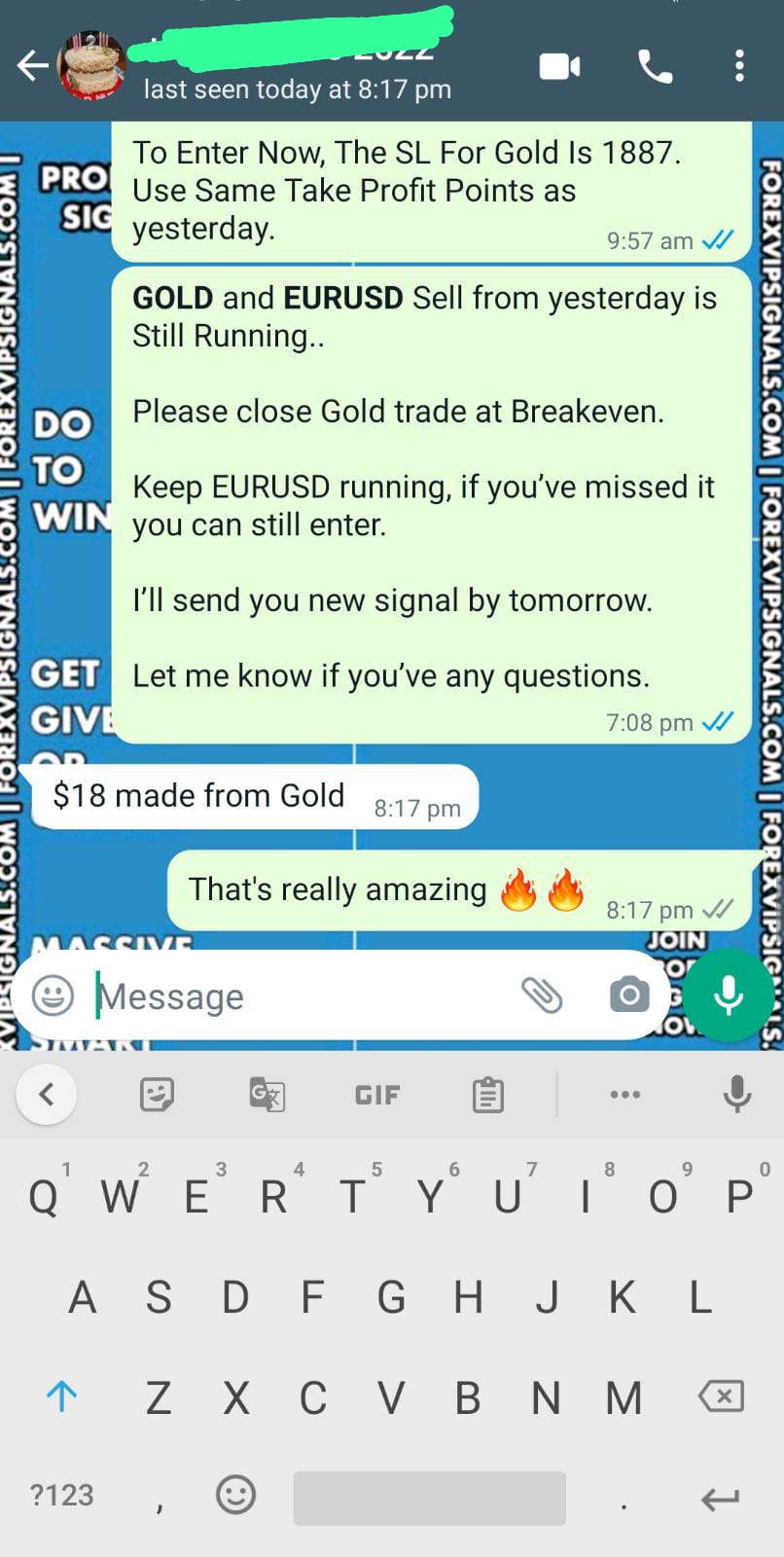Viewport: 784px width, 1557px height.
Task: Start a video call
Action: [x=559, y=66]
